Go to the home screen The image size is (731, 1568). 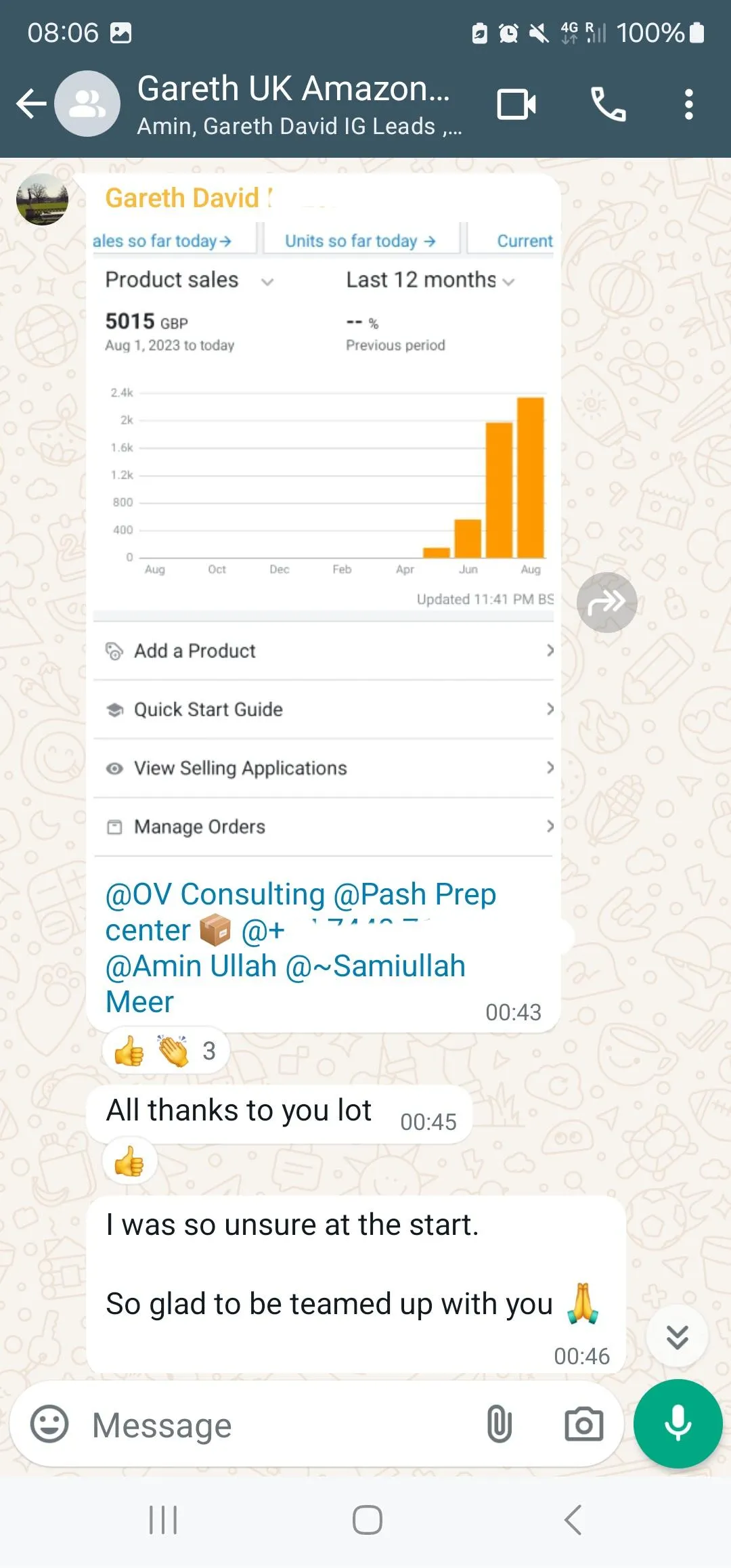367,1520
